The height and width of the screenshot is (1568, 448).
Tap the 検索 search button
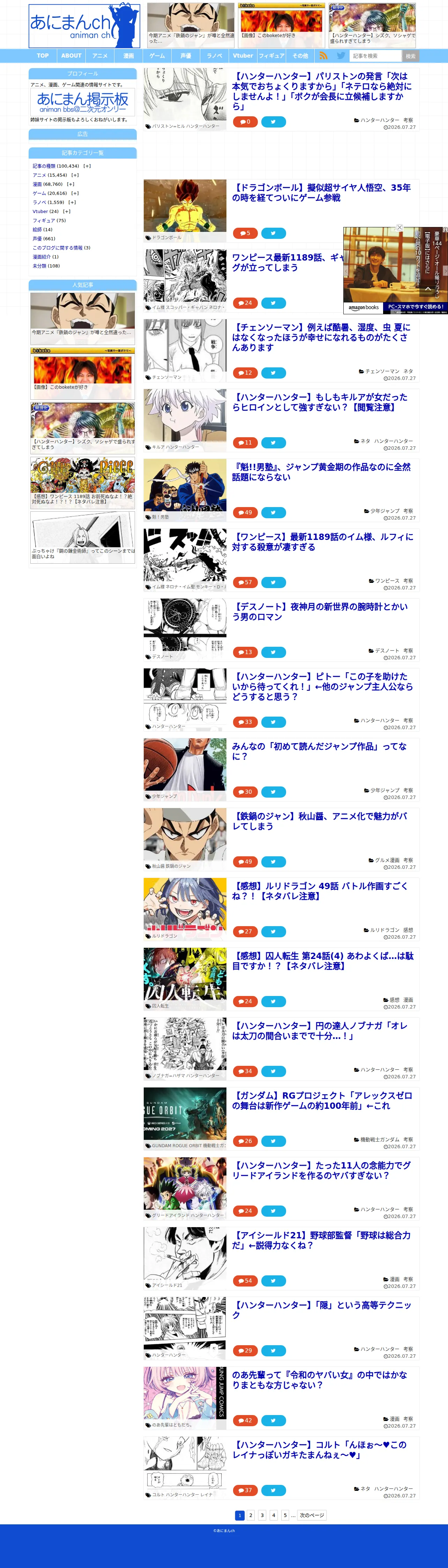pos(410,56)
